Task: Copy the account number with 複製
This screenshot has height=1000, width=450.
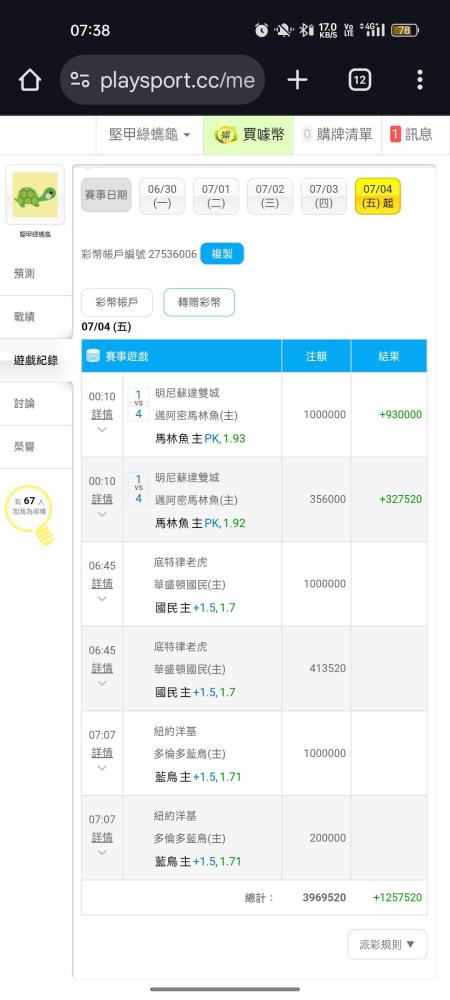Action: tap(222, 254)
